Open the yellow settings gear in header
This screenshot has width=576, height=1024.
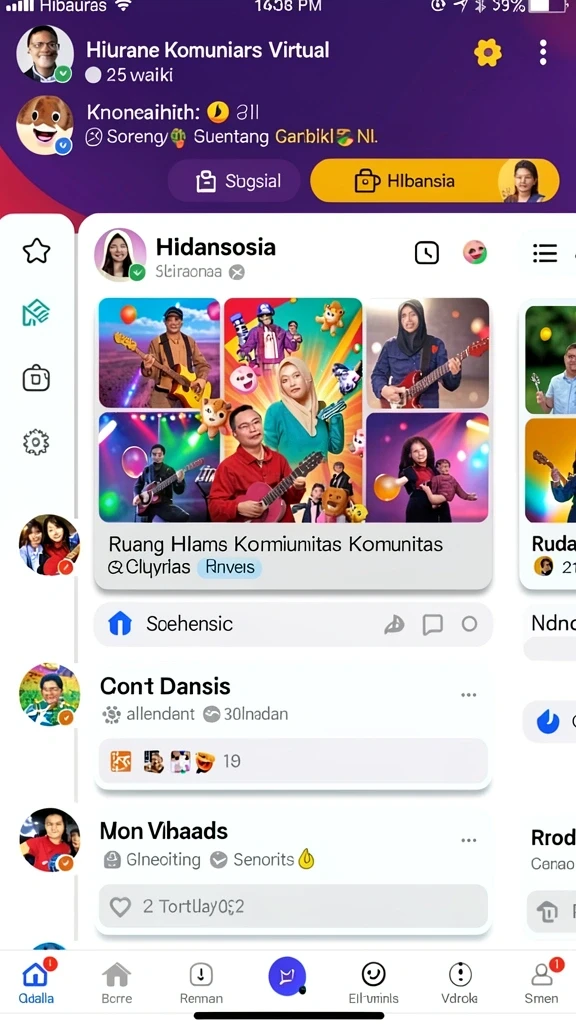tap(488, 52)
